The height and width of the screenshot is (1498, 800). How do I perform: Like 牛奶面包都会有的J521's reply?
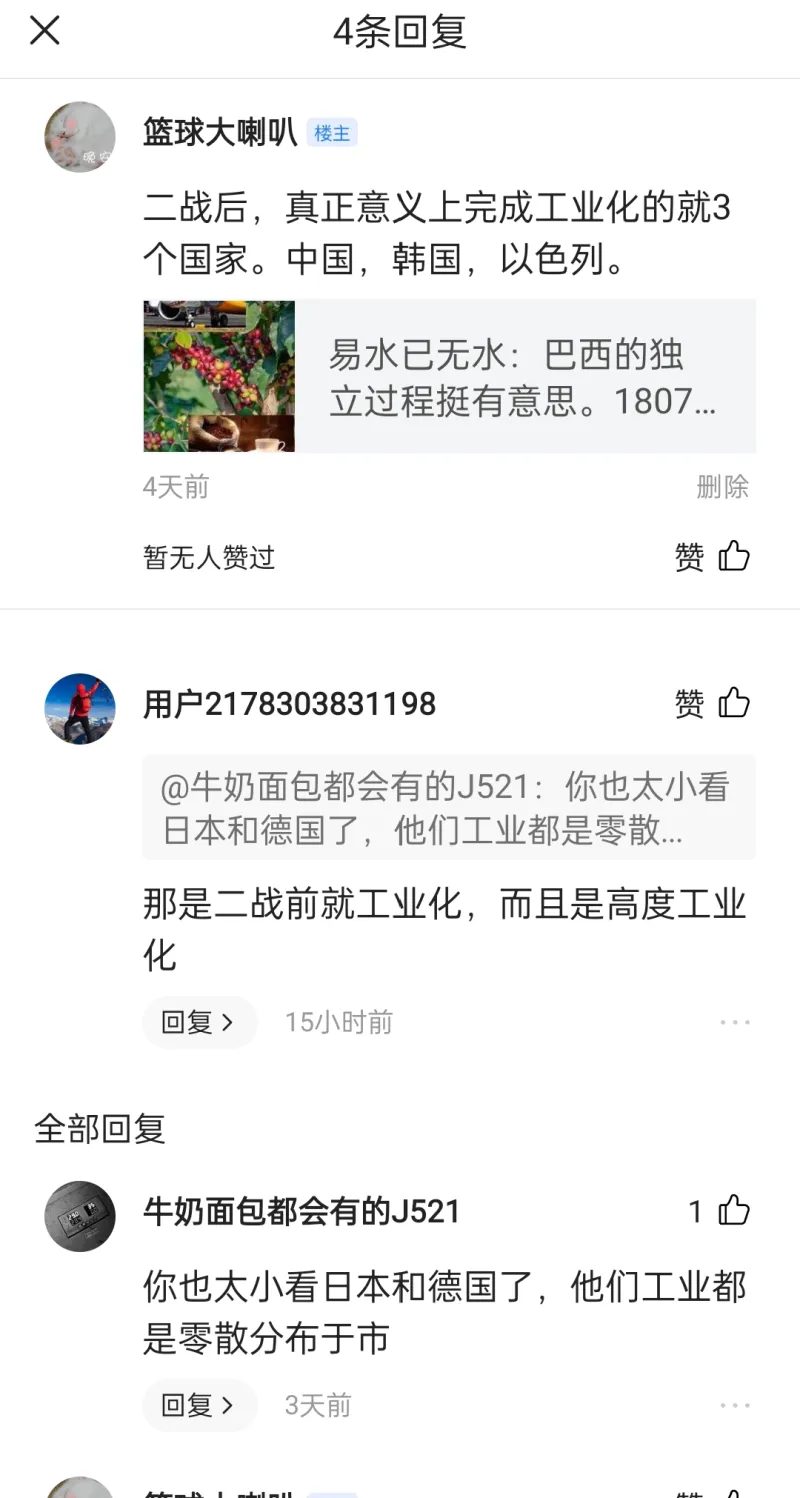(719, 1212)
